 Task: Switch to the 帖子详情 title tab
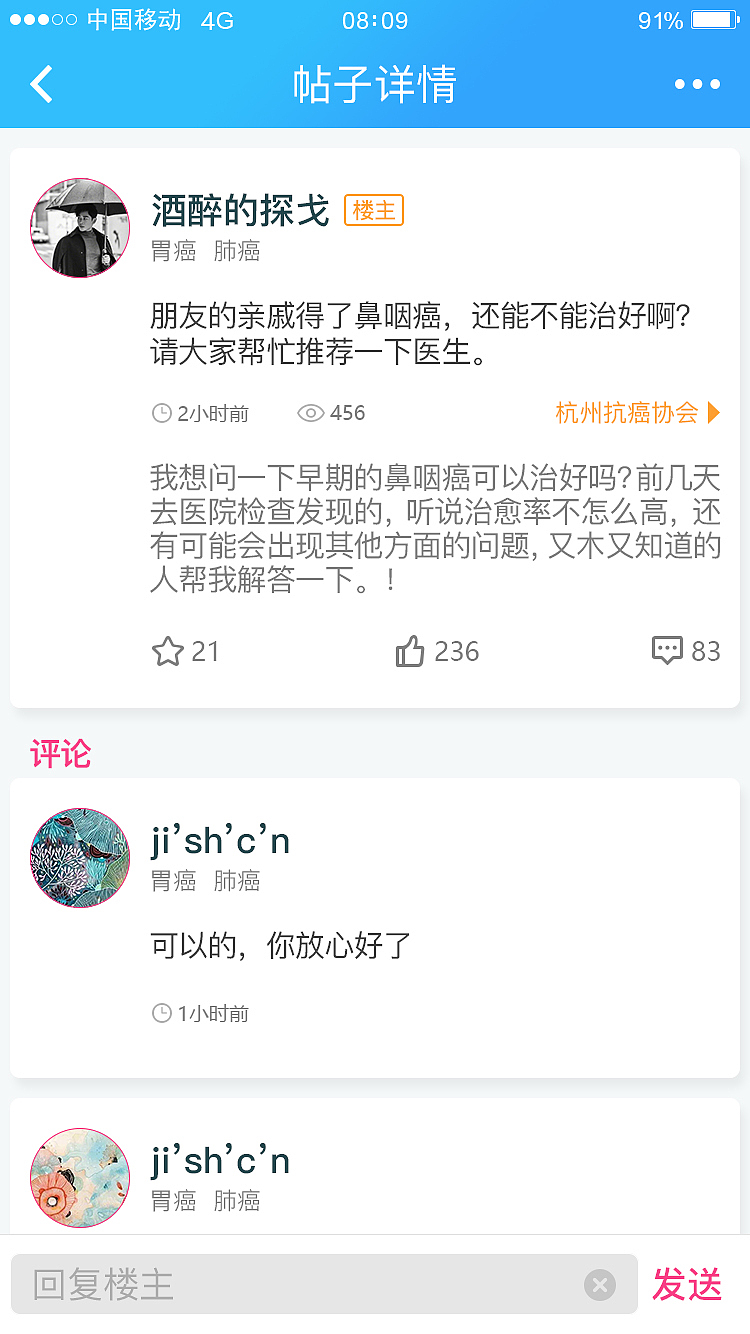[x=375, y=85]
